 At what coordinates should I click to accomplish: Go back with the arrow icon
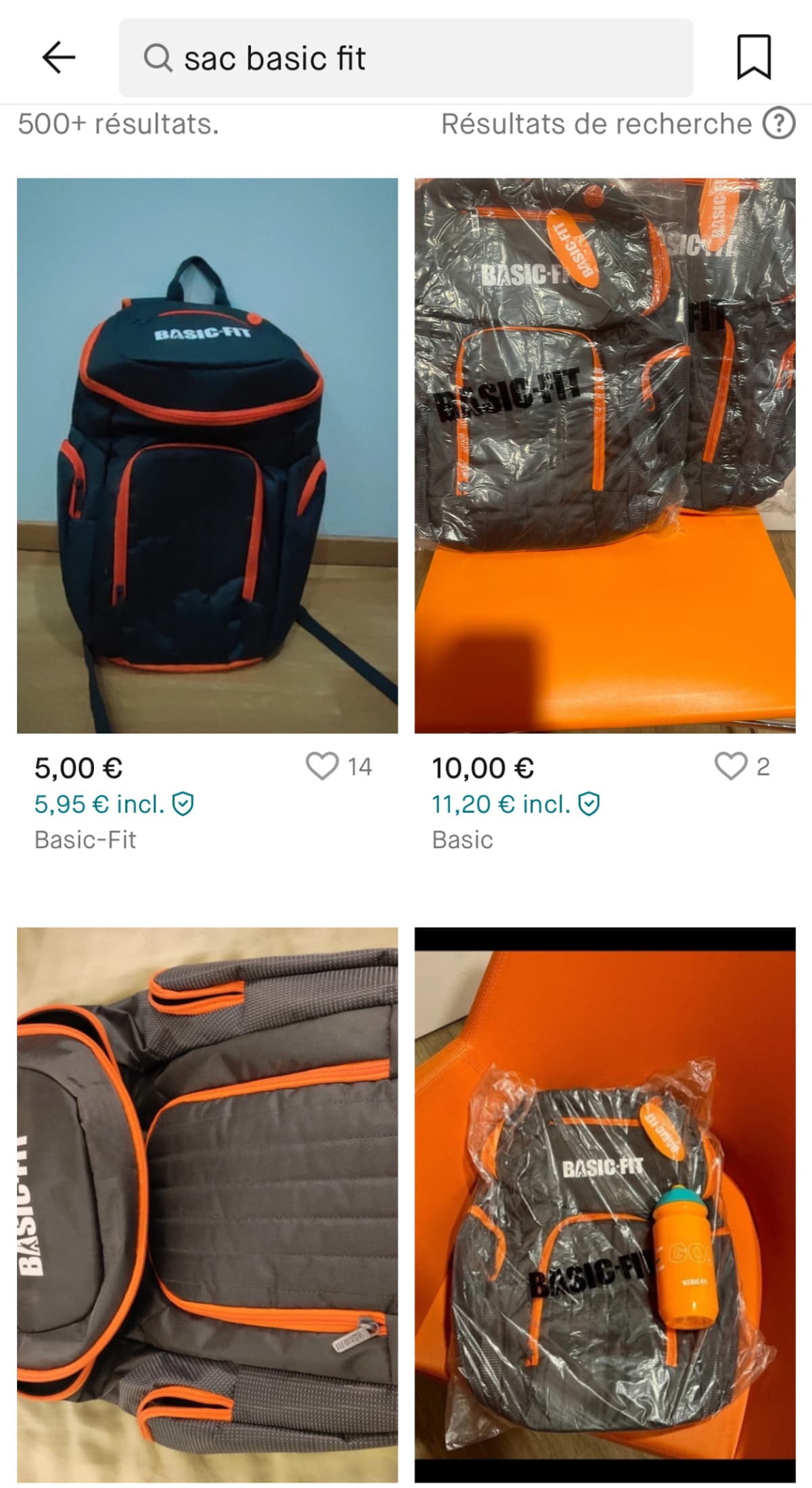(59, 58)
